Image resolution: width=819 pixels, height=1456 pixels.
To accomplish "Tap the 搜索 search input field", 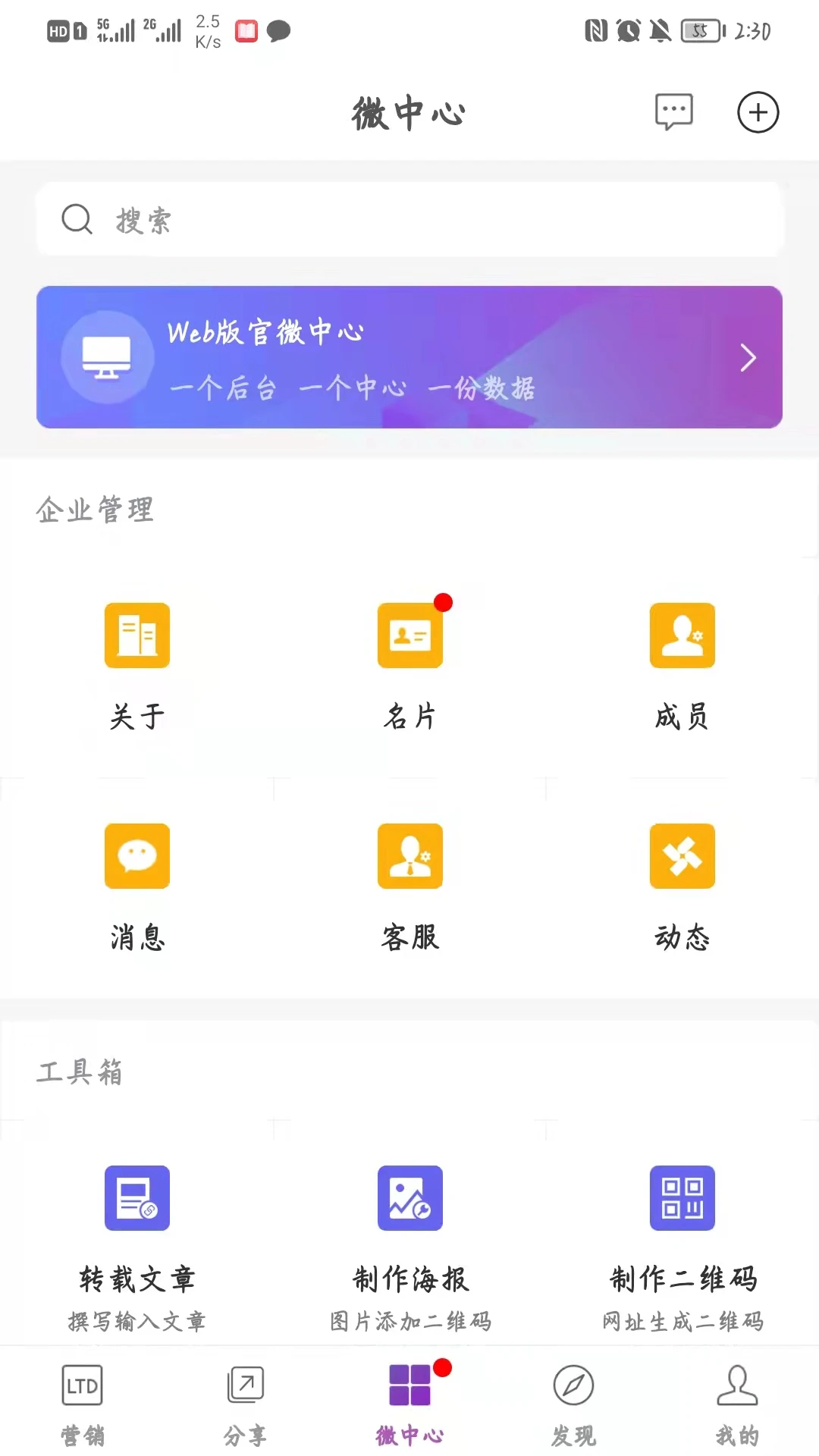I will [x=409, y=219].
